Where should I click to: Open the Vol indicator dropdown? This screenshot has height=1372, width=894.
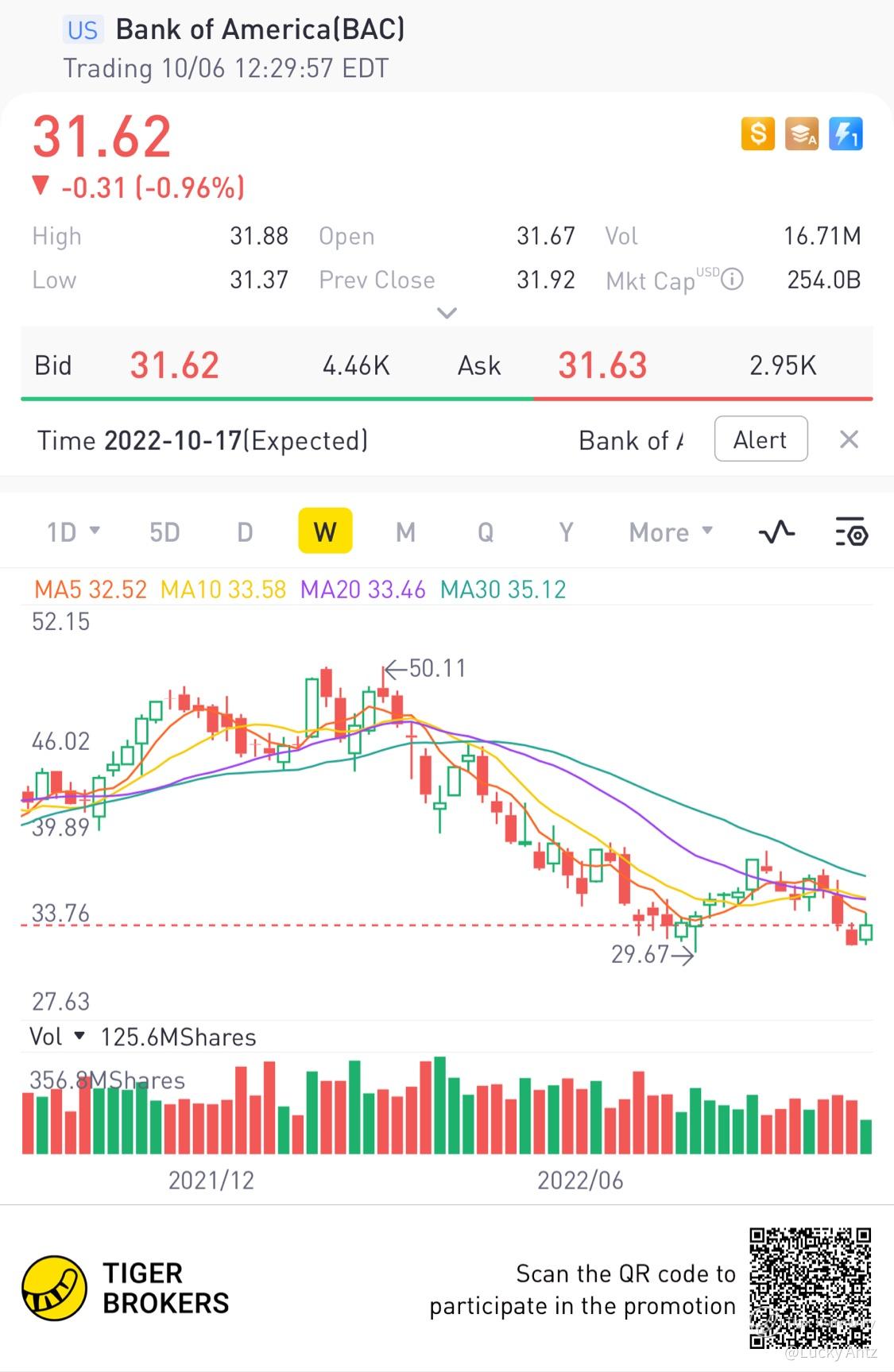[56, 1037]
